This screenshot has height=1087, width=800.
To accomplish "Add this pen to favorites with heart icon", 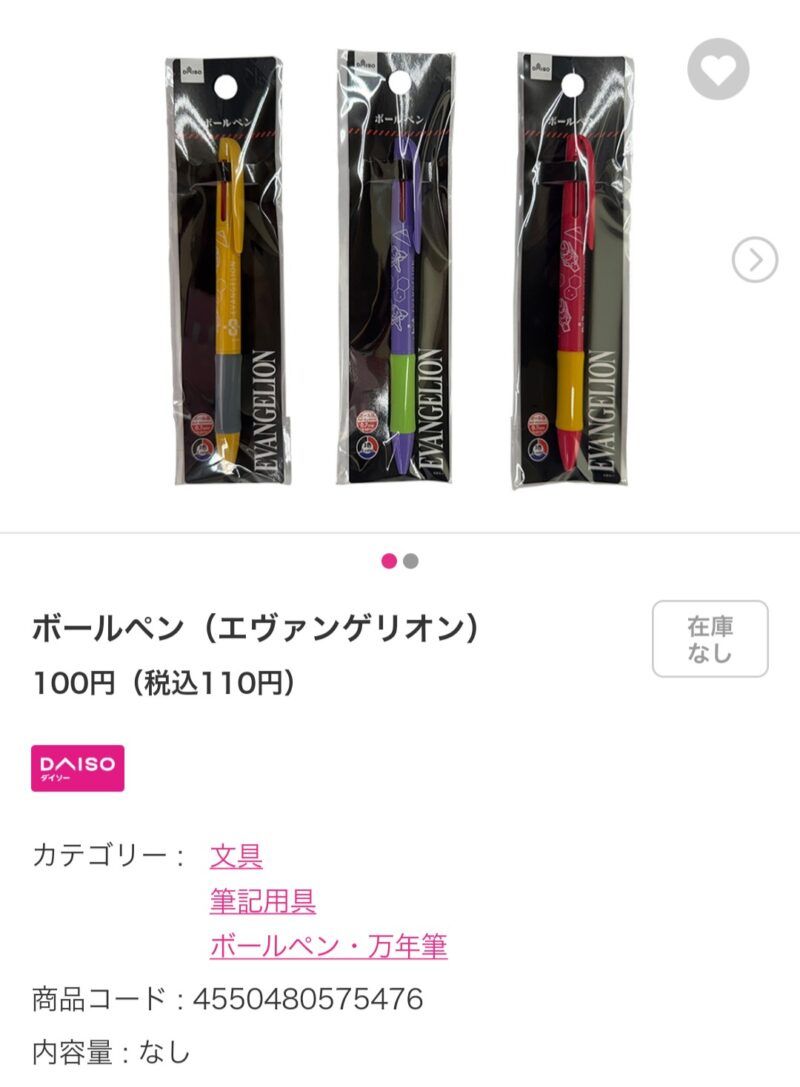I will click(x=718, y=69).
